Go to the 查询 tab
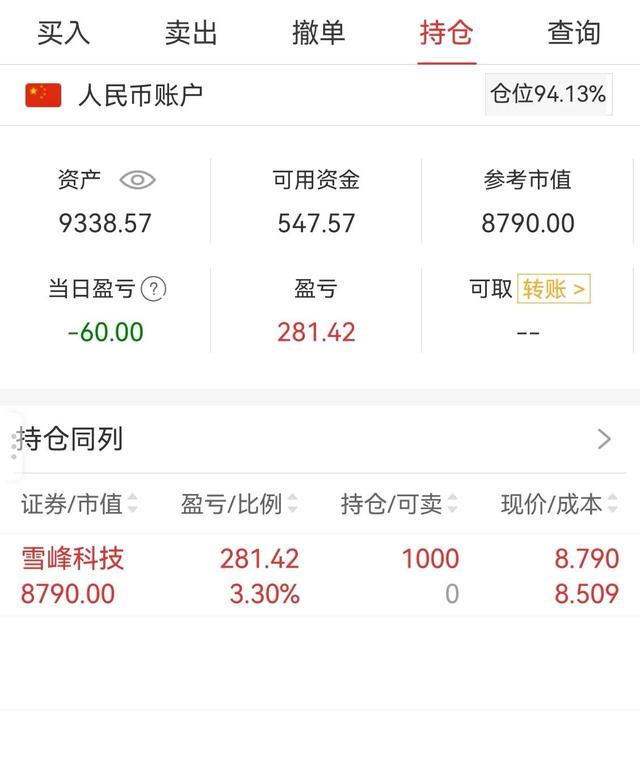Viewport: 640px width, 782px height. pyautogui.click(x=574, y=33)
